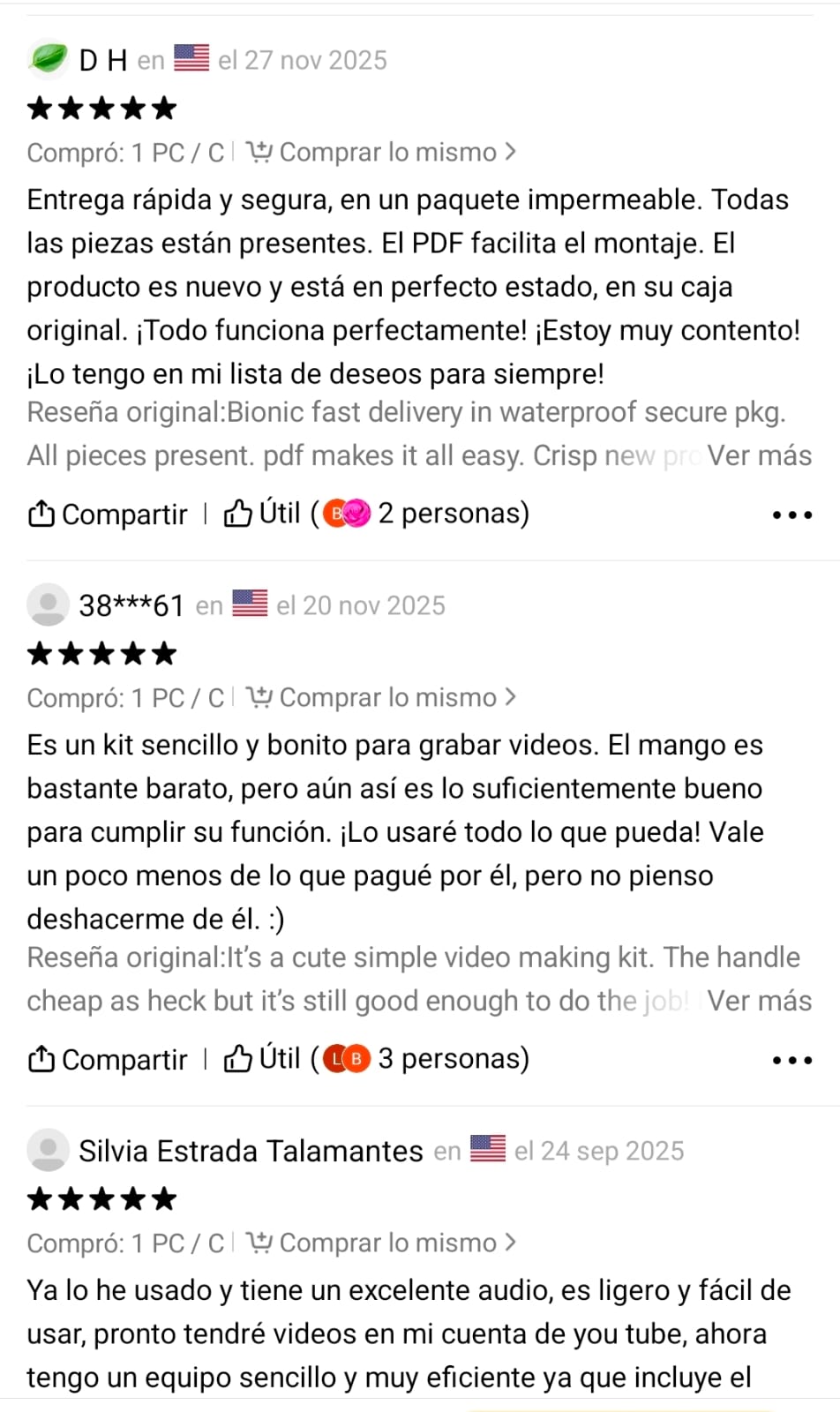Click the 3 personas link
The image size is (840, 1412).
(454, 1058)
